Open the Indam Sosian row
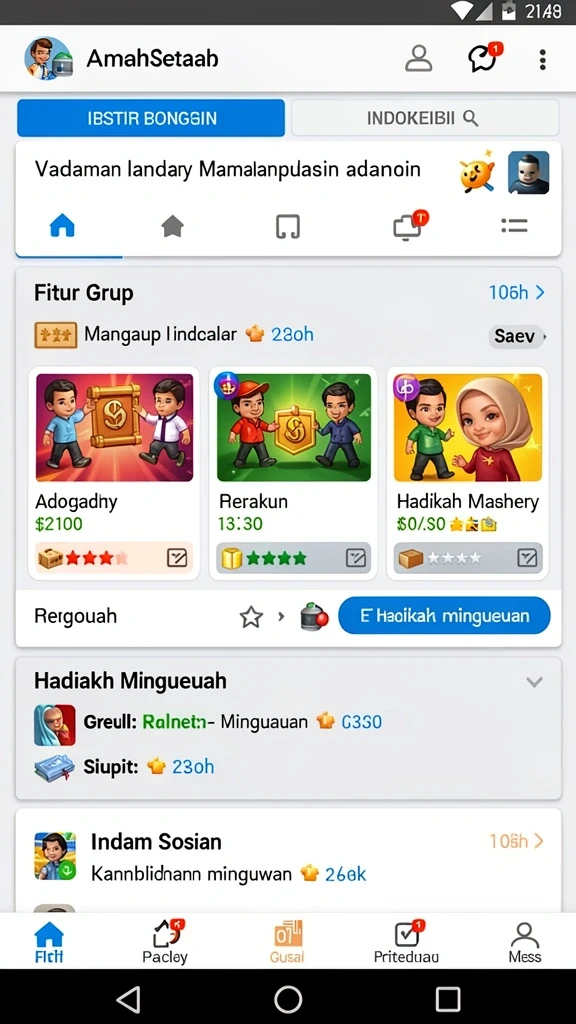The width and height of the screenshot is (576, 1024). [x=288, y=856]
